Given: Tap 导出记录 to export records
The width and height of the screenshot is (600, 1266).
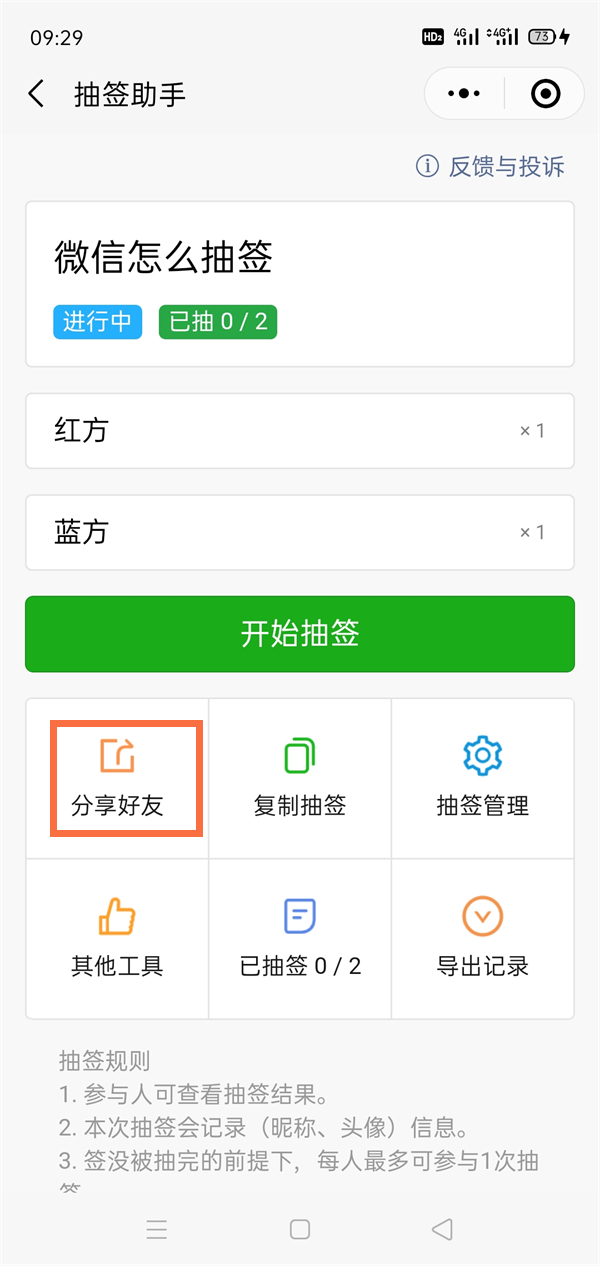Looking at the screenshot, I should click(483, 938).
